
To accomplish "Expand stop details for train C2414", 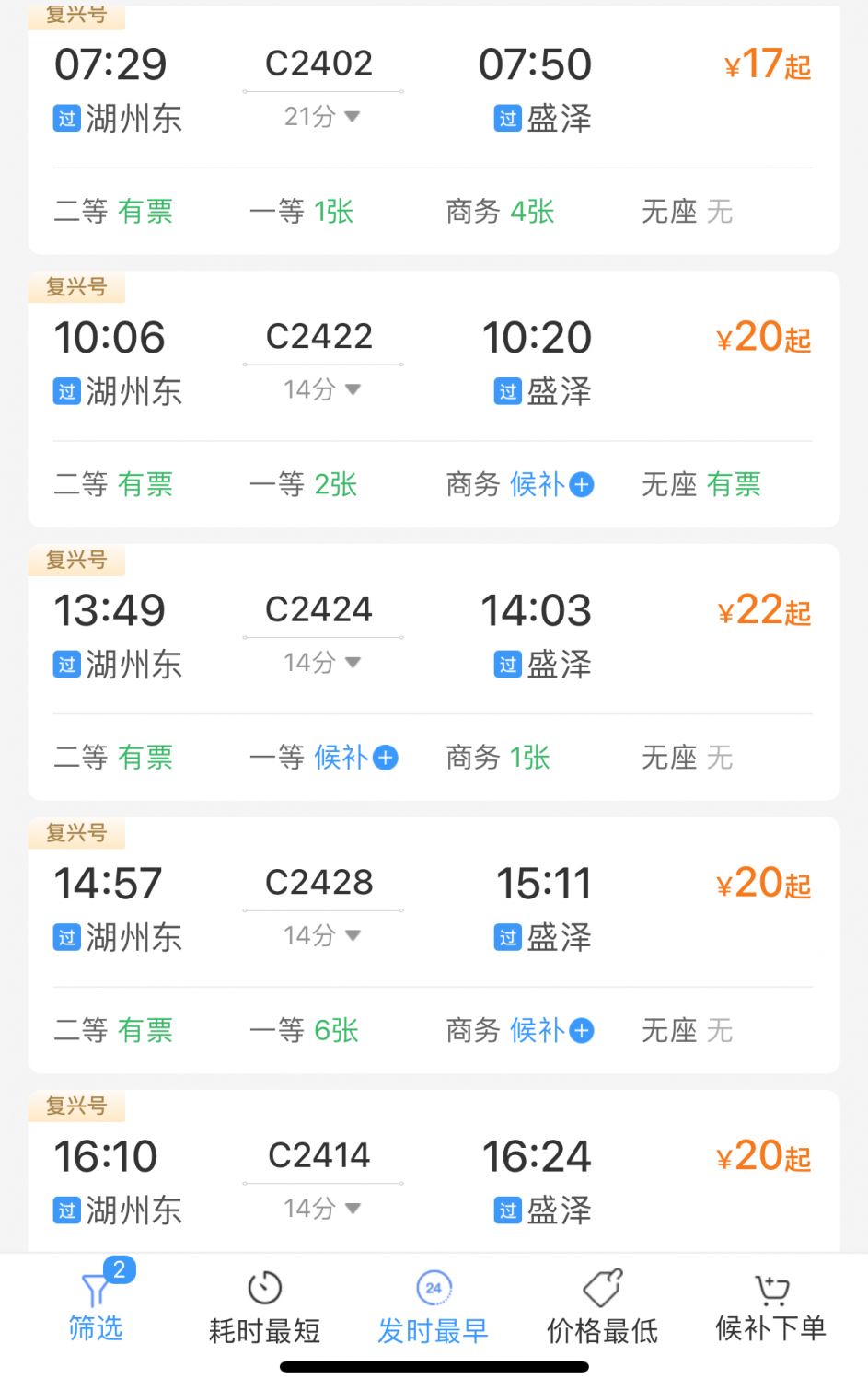I will (322, 1209).
